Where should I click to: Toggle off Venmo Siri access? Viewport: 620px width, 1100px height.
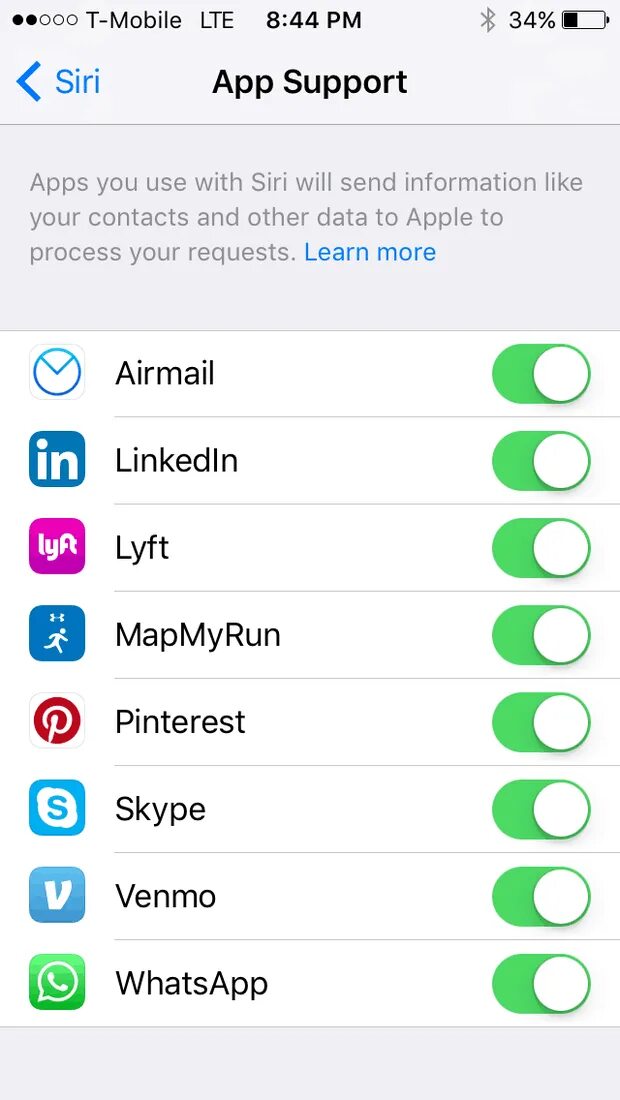540,896
